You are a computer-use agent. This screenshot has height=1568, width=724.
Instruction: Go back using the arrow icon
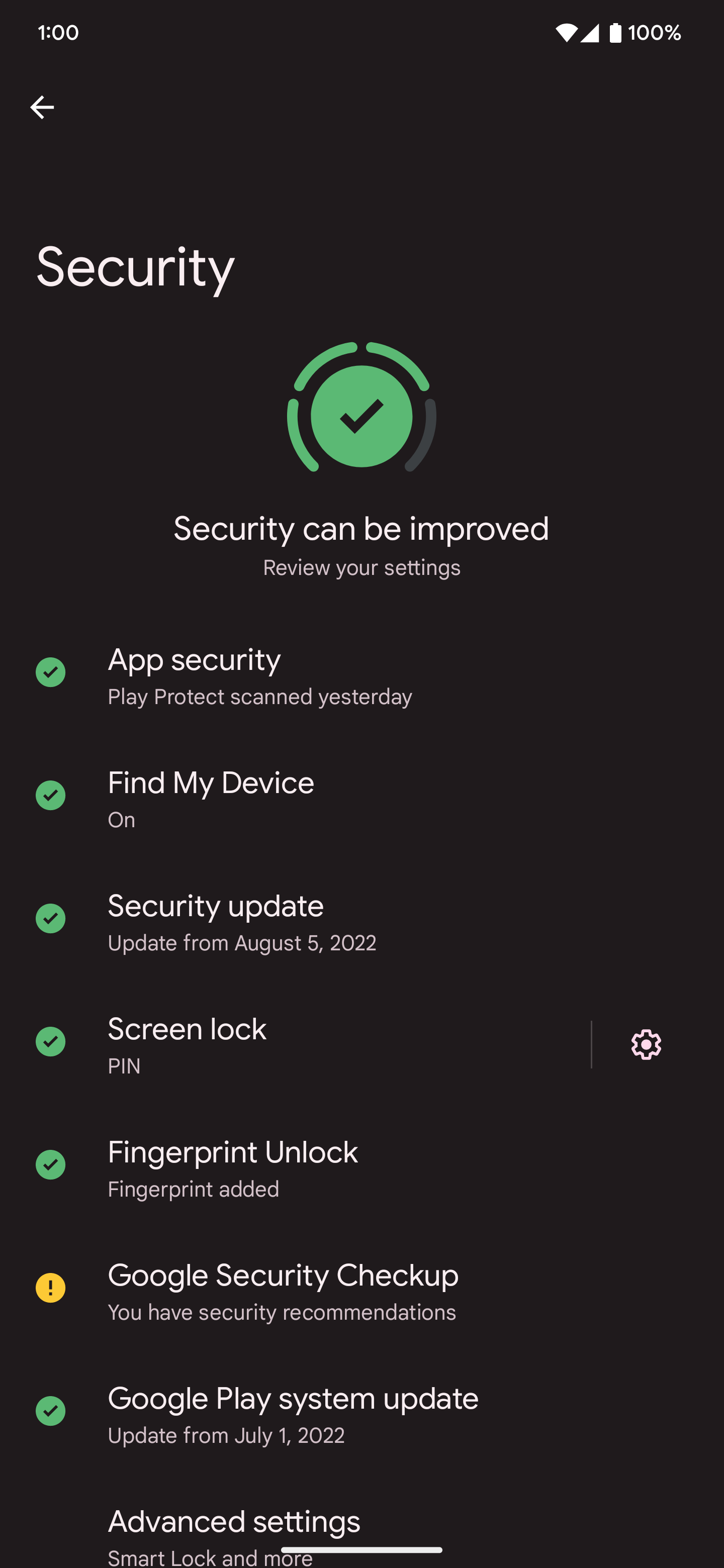(42, 107)
